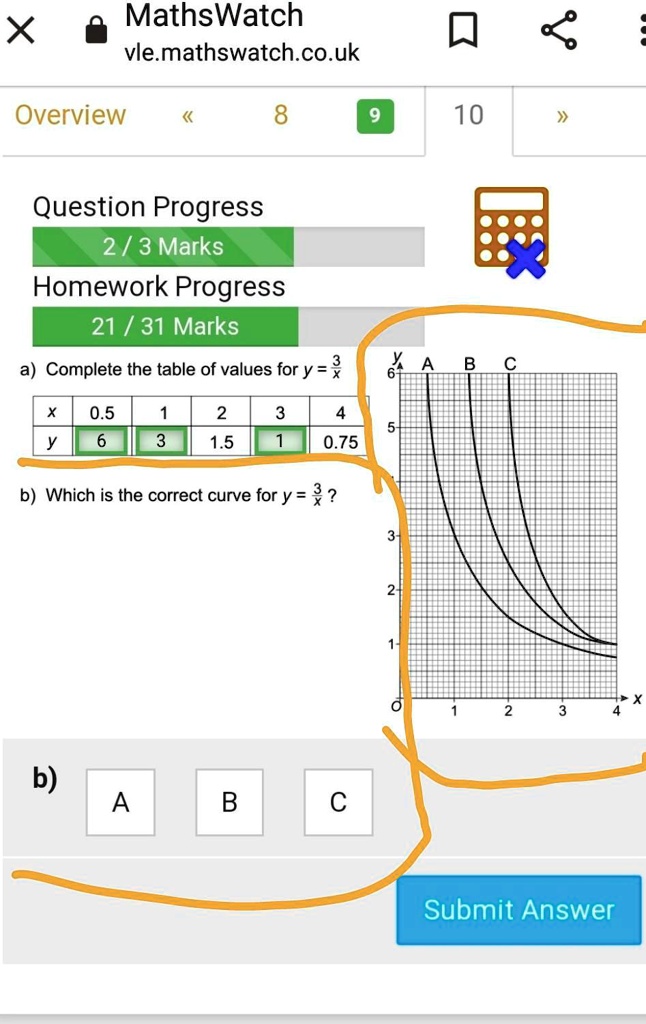Open question 8
The height and width of the screenshot is (1024, 646).
(x=281, y=116)
